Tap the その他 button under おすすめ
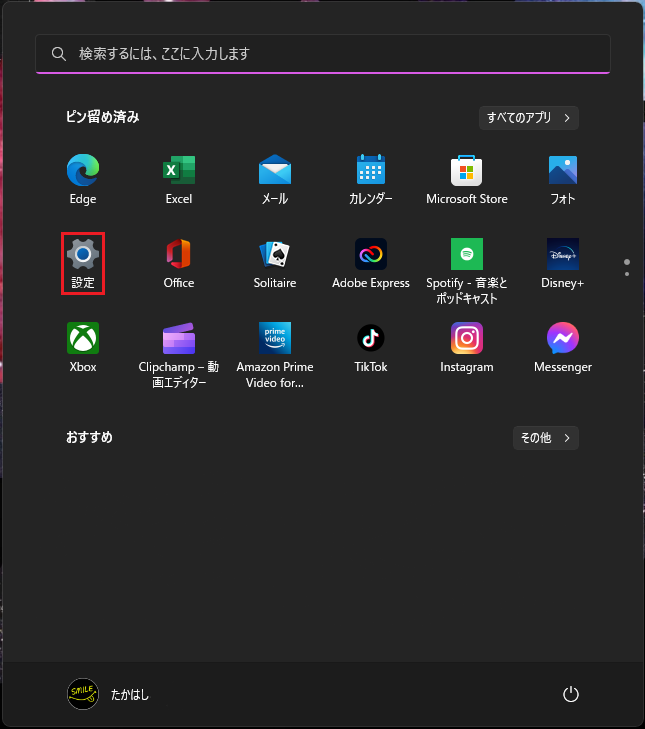This screenshot has height=729, width=645. (545, 438)
